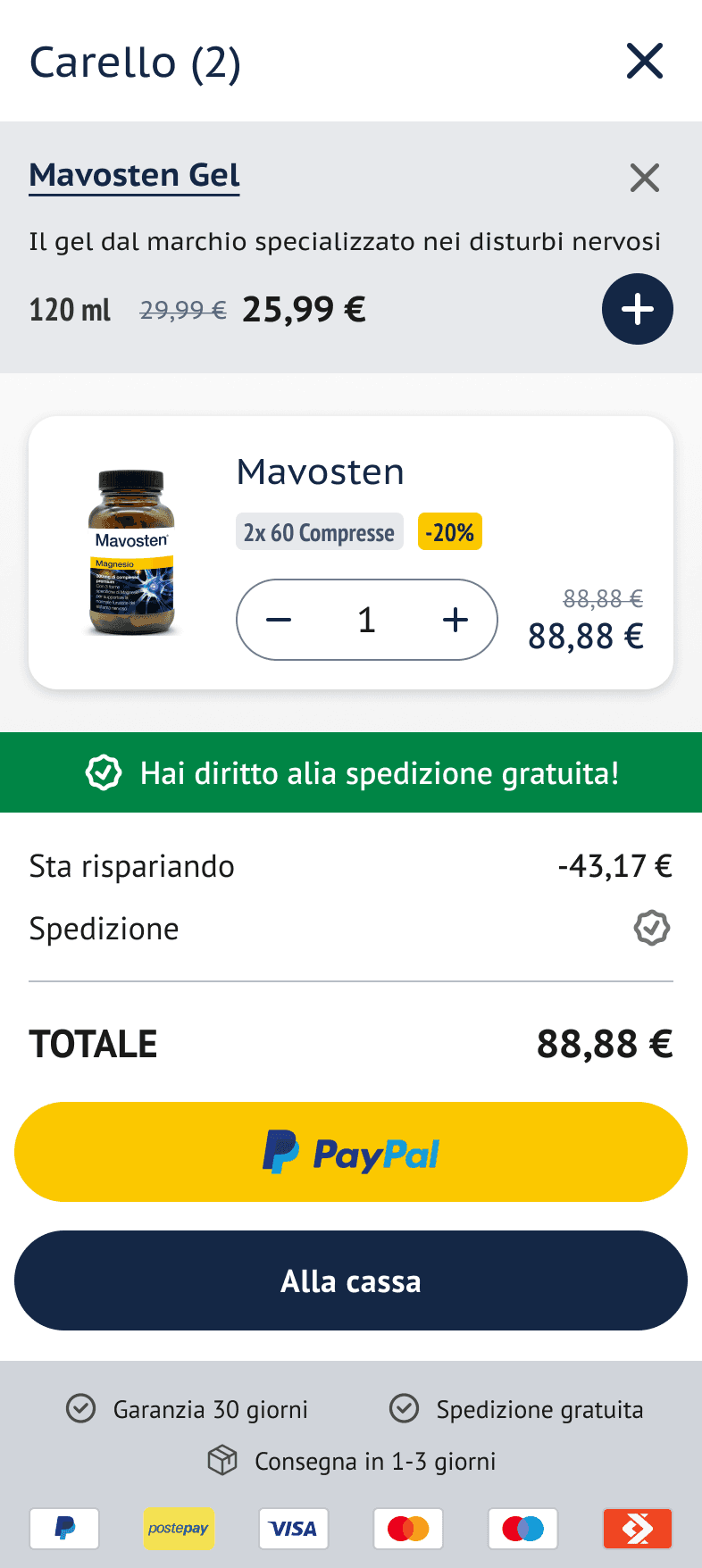
Task: Close the Carello cart panel
Action: click(x=644, y=62)
